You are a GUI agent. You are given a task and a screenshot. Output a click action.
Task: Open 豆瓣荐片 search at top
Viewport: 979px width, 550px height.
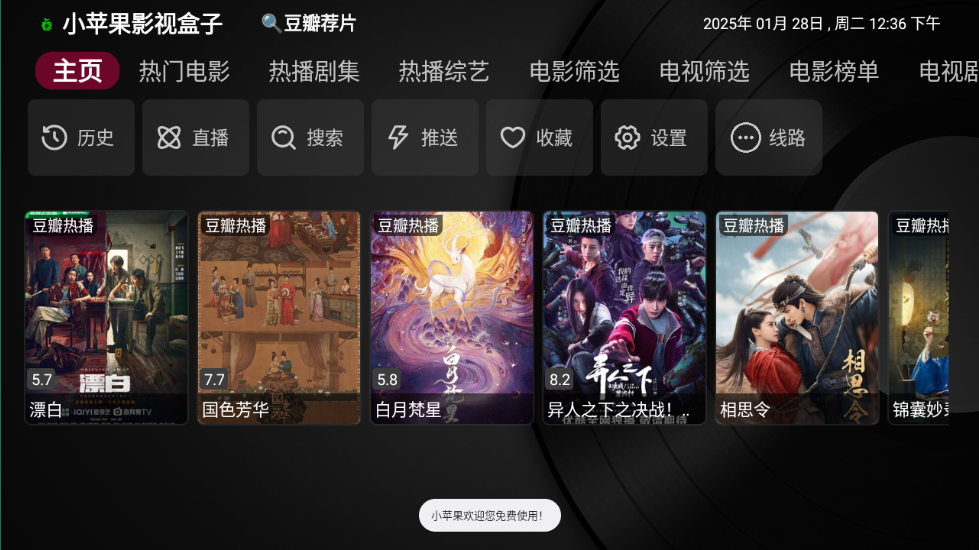click(308, 23)
